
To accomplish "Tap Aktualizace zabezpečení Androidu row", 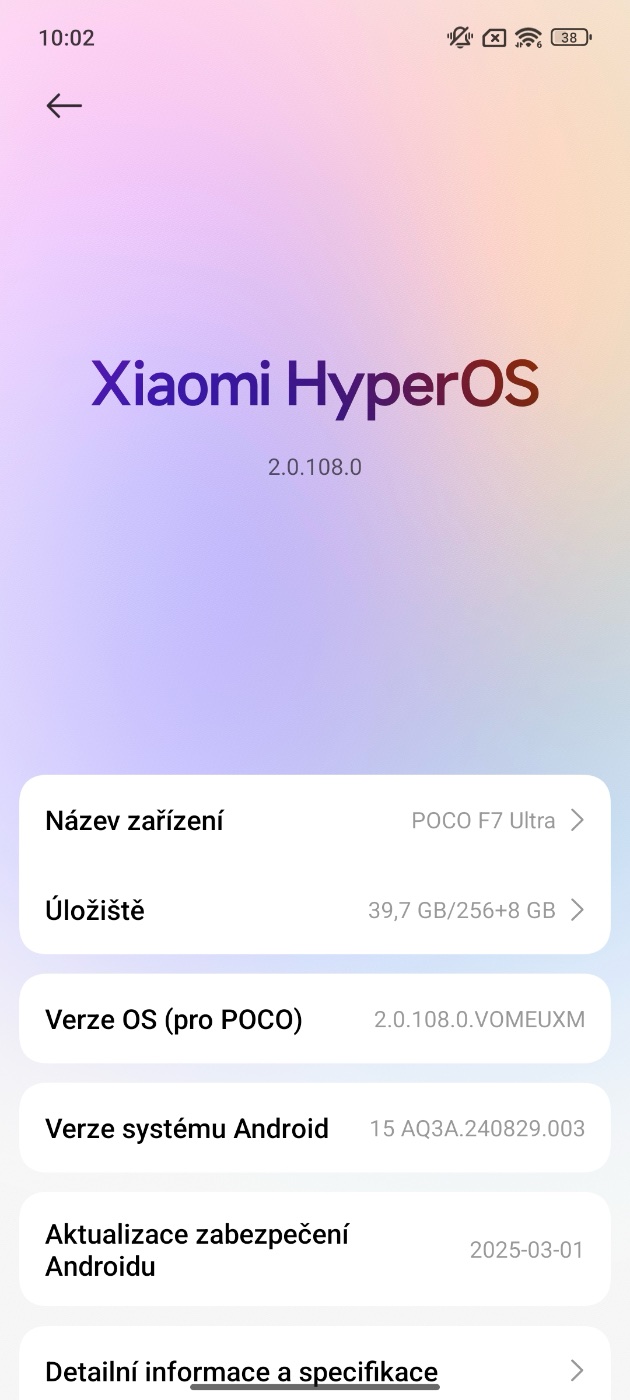I will [x=315, y=1249].
